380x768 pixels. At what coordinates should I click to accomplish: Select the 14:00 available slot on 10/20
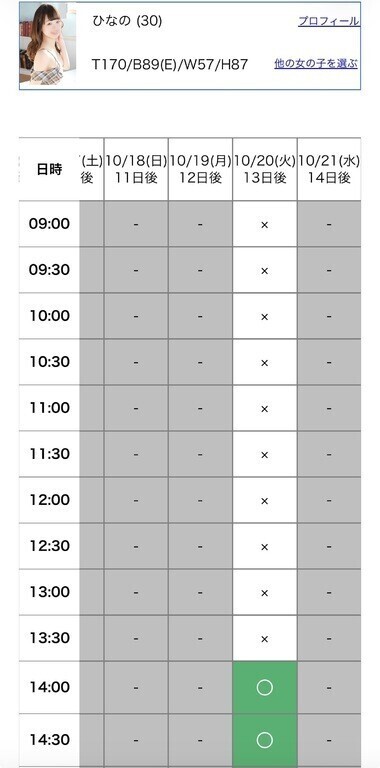point(264,688)
